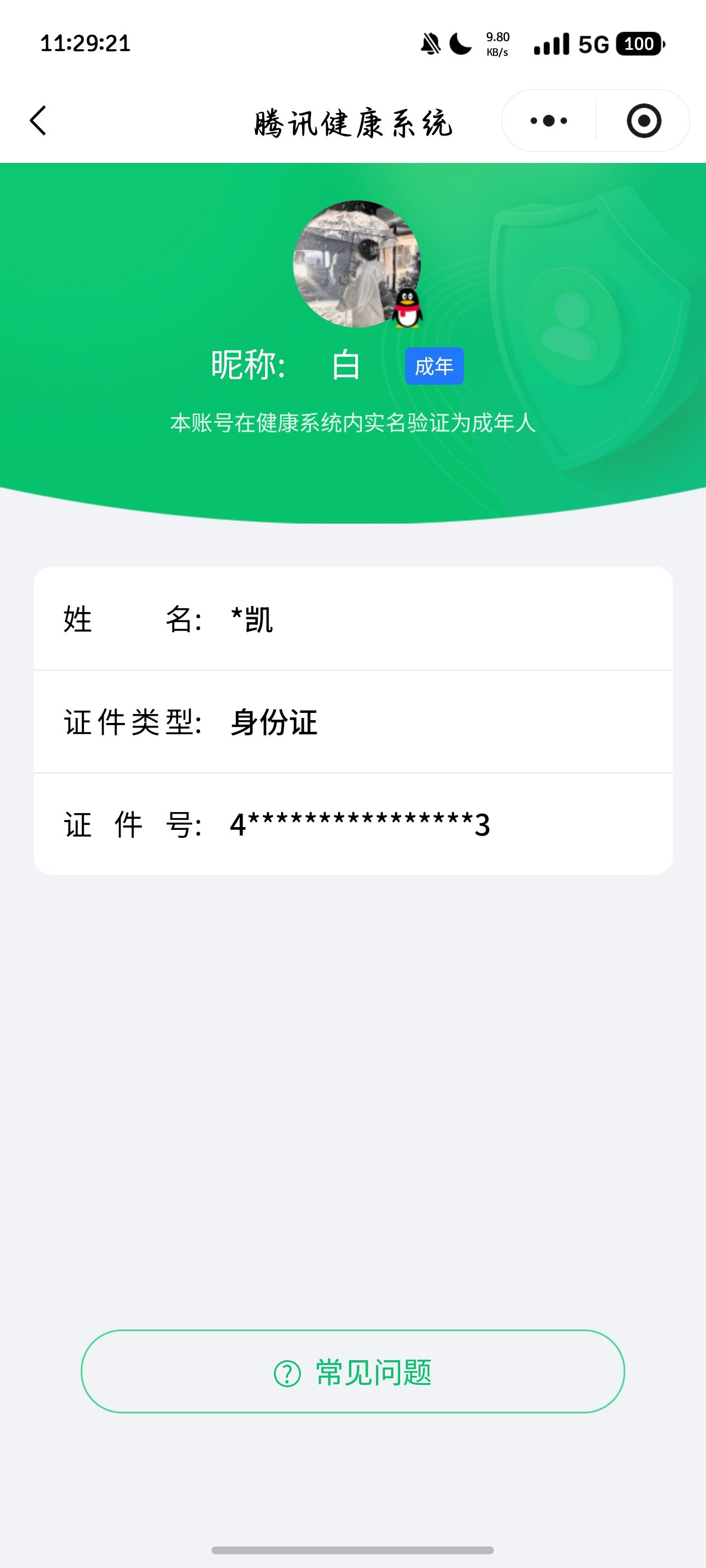Click the 腾讯健康系统 title
Screen dimensions: 706x1568
[354, 122]
